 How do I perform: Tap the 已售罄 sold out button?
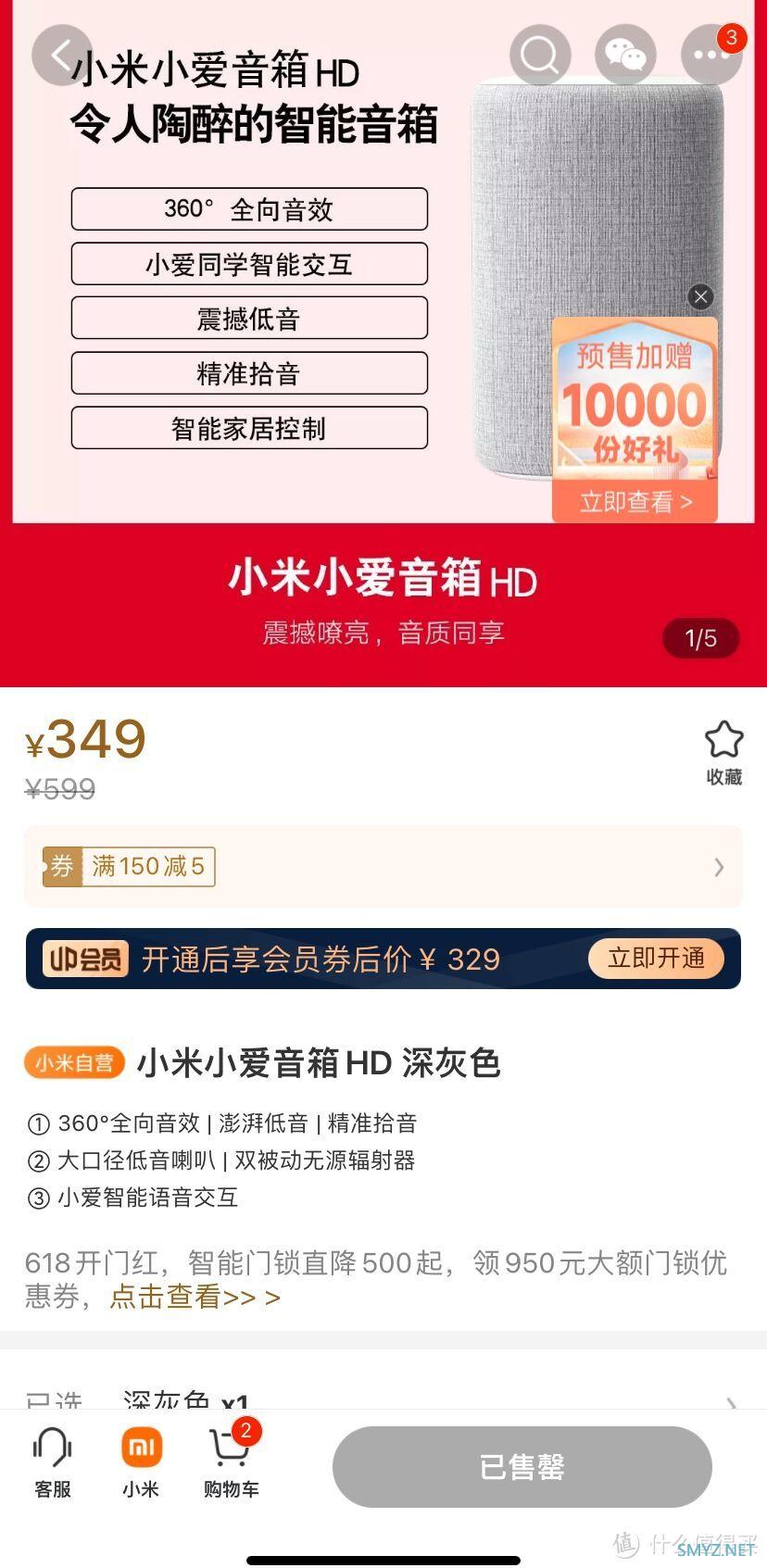click(x=522, y=1466)
